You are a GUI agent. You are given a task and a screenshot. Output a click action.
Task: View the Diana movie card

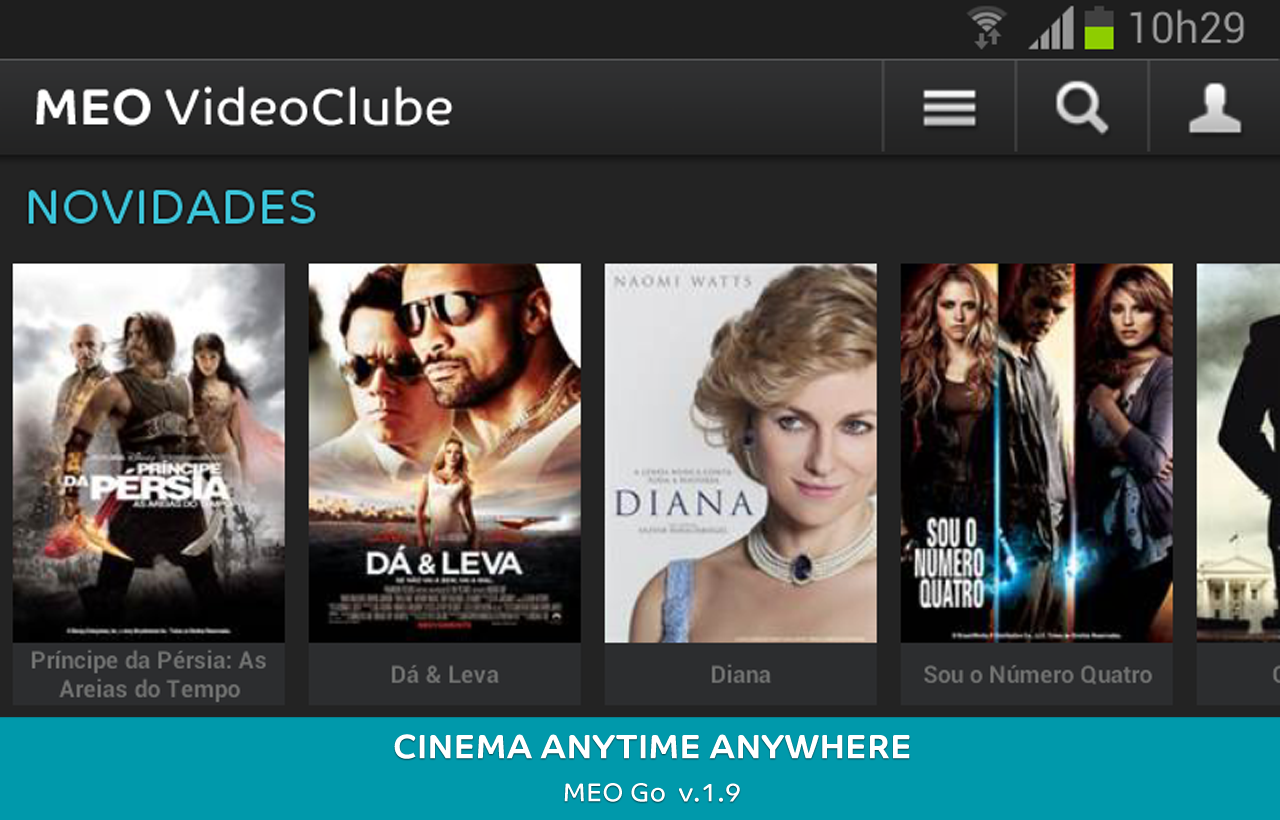tap(740, 453)
